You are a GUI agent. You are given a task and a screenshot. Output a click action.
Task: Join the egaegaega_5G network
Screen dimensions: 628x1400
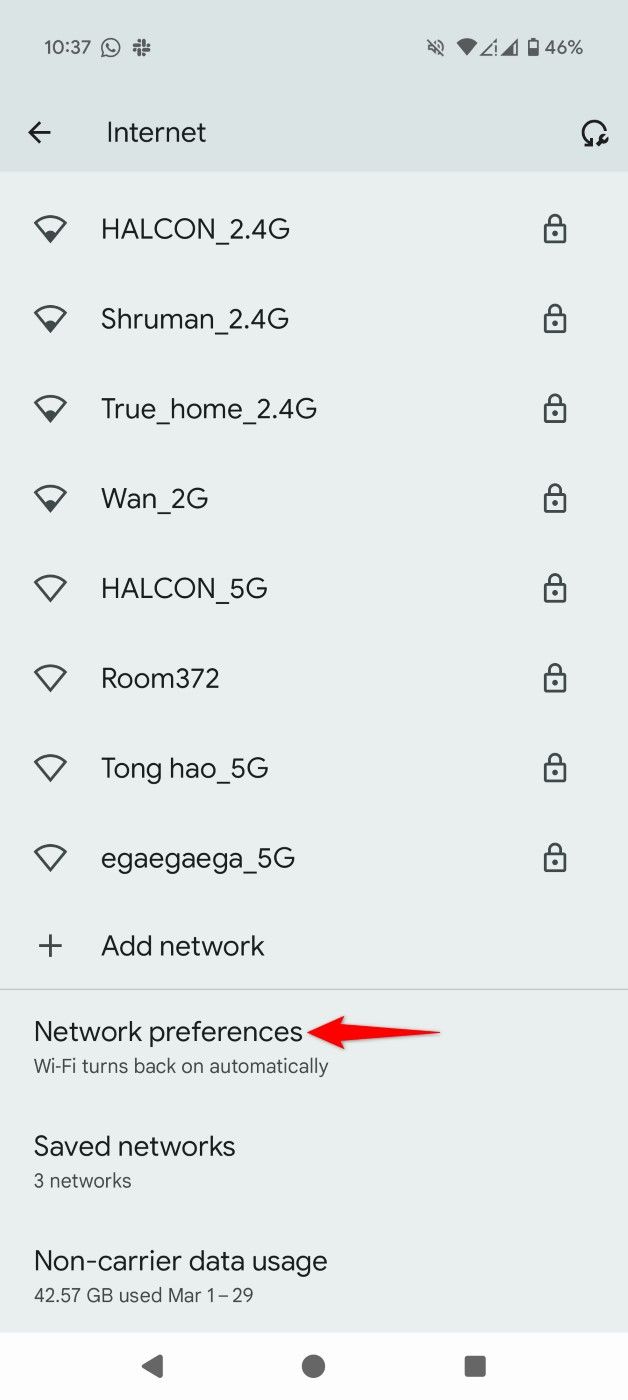[x=314, y=859]
